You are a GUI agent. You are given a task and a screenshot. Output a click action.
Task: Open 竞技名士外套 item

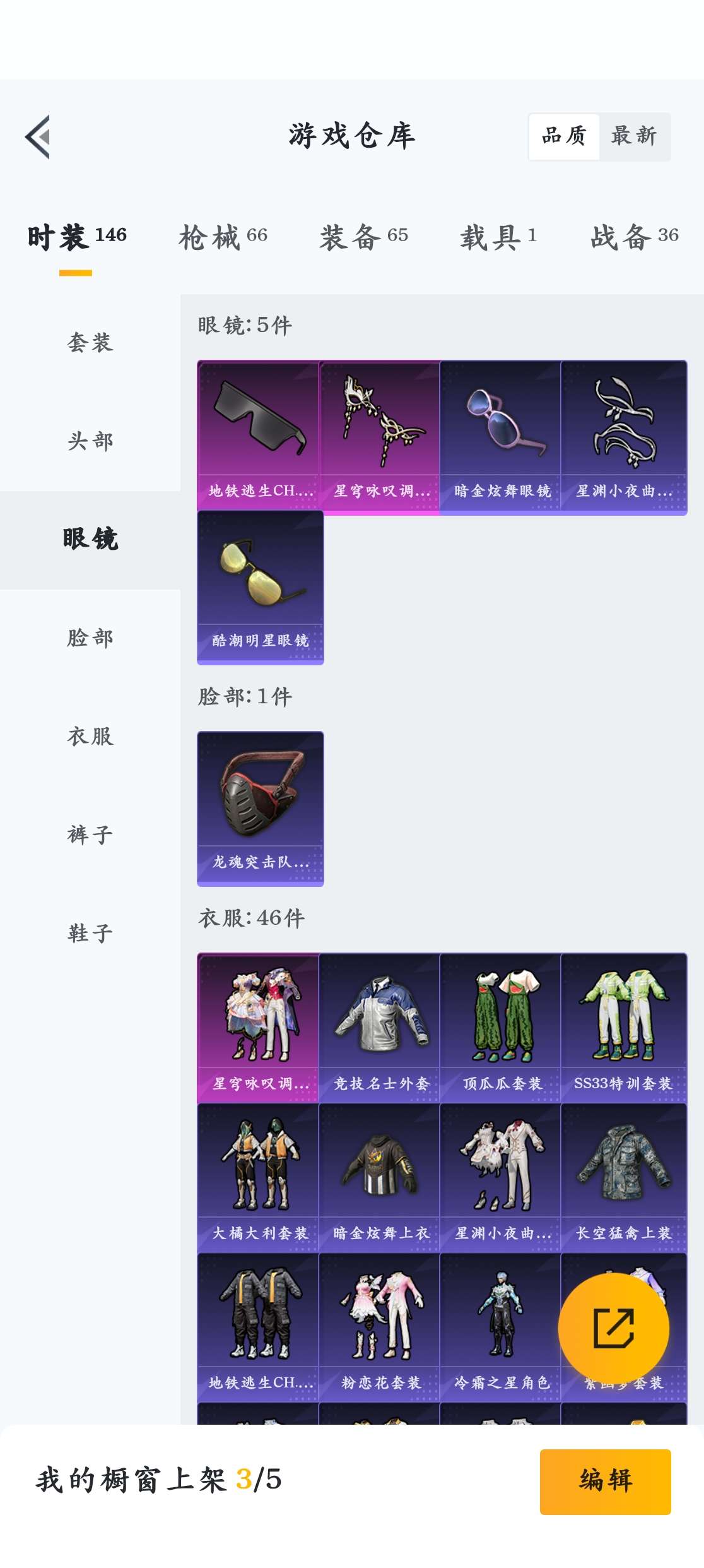point(380,1028)
